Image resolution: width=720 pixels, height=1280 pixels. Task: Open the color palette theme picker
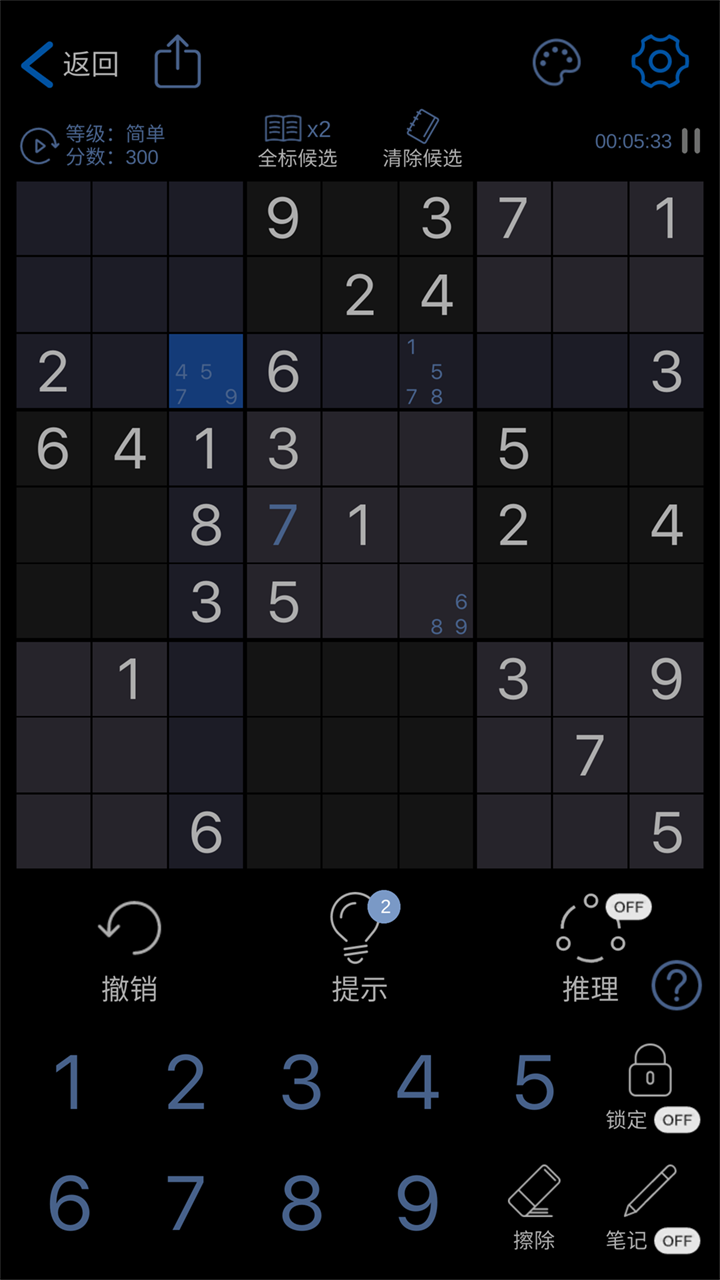pos(556,61)
